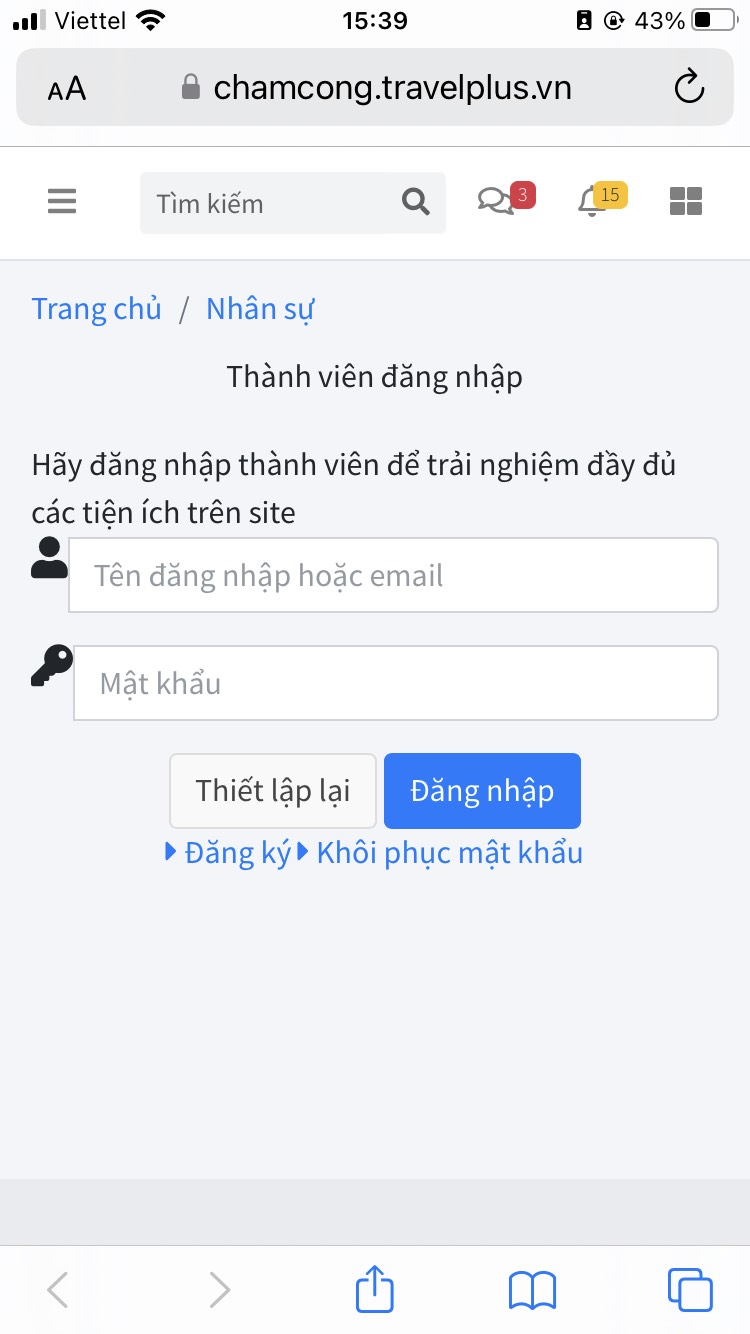Show open Safari tabs
The height and width of the screenshot is (1334, 750).
[x=689, y=1290]
